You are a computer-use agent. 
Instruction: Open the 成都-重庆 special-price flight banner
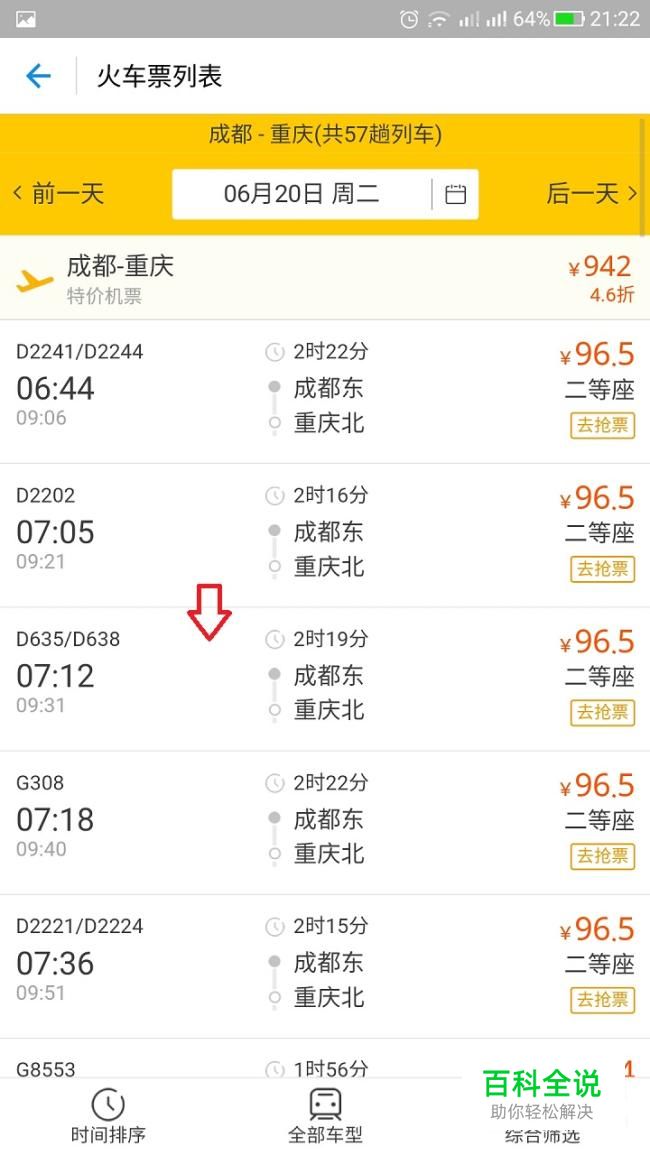(325, 278)
